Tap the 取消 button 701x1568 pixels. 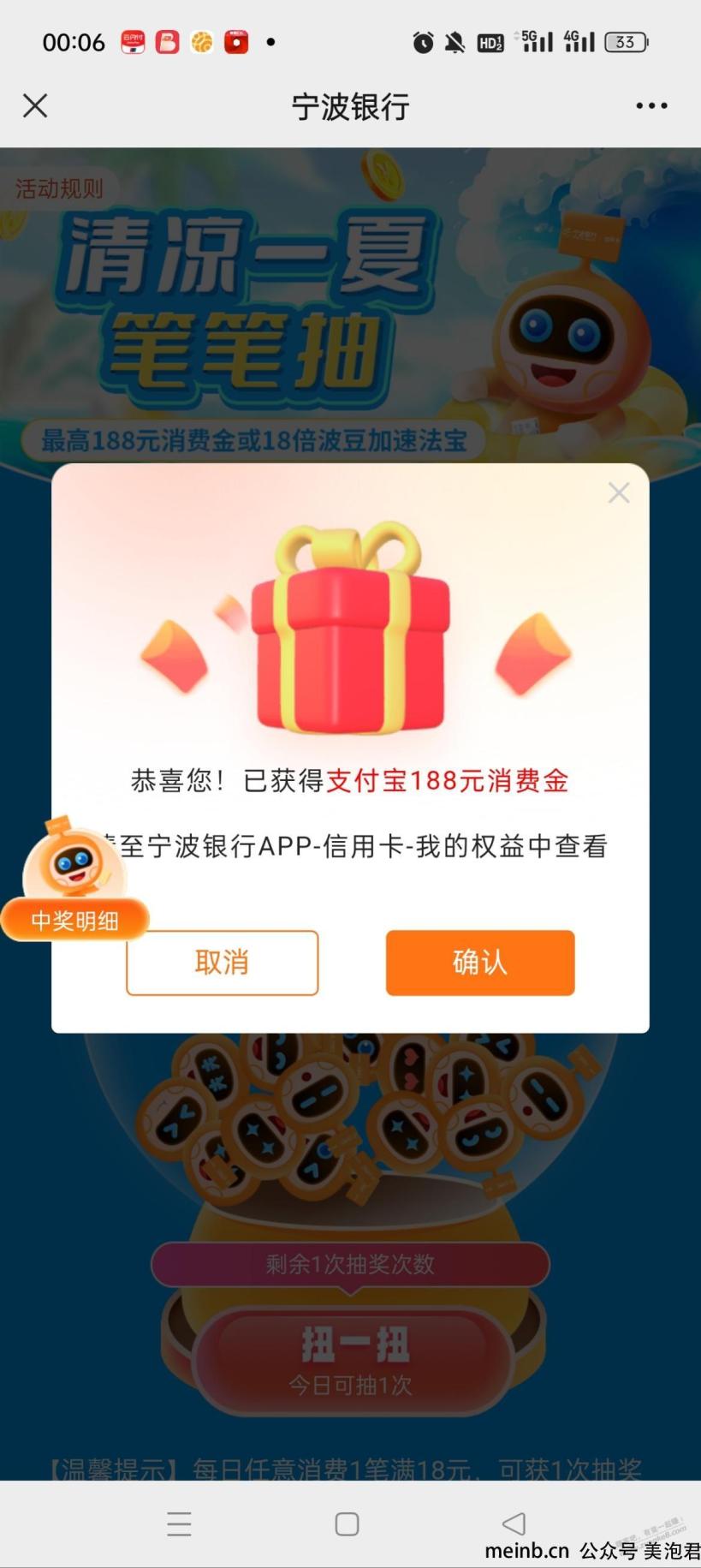tap(223, 963)
